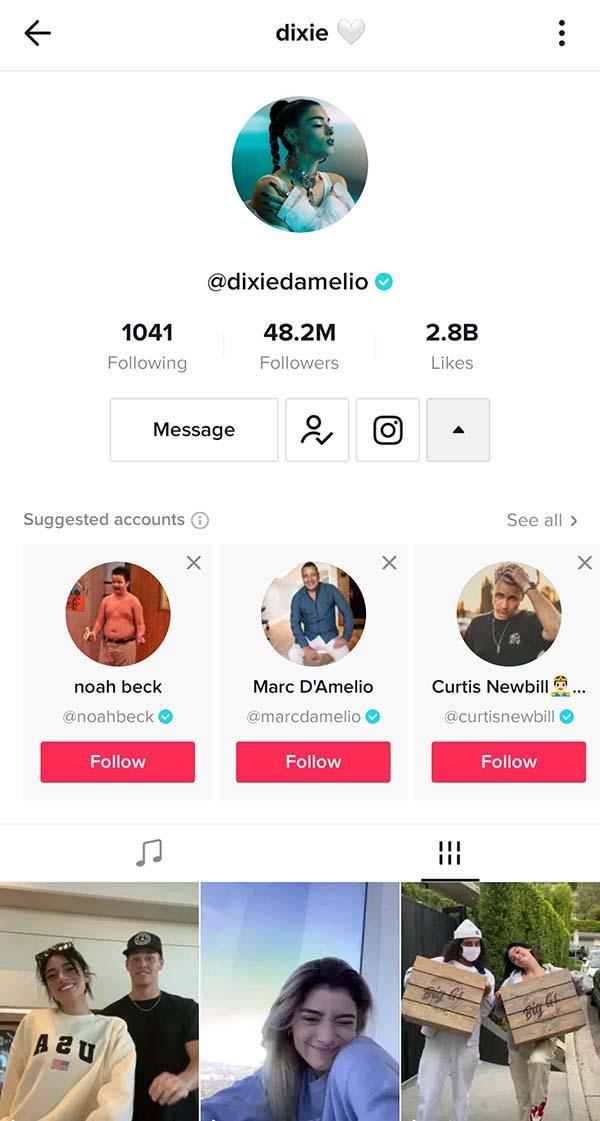View the 48.2M Followers list
The image size is (600, 1121).
[x=299, y=345]
